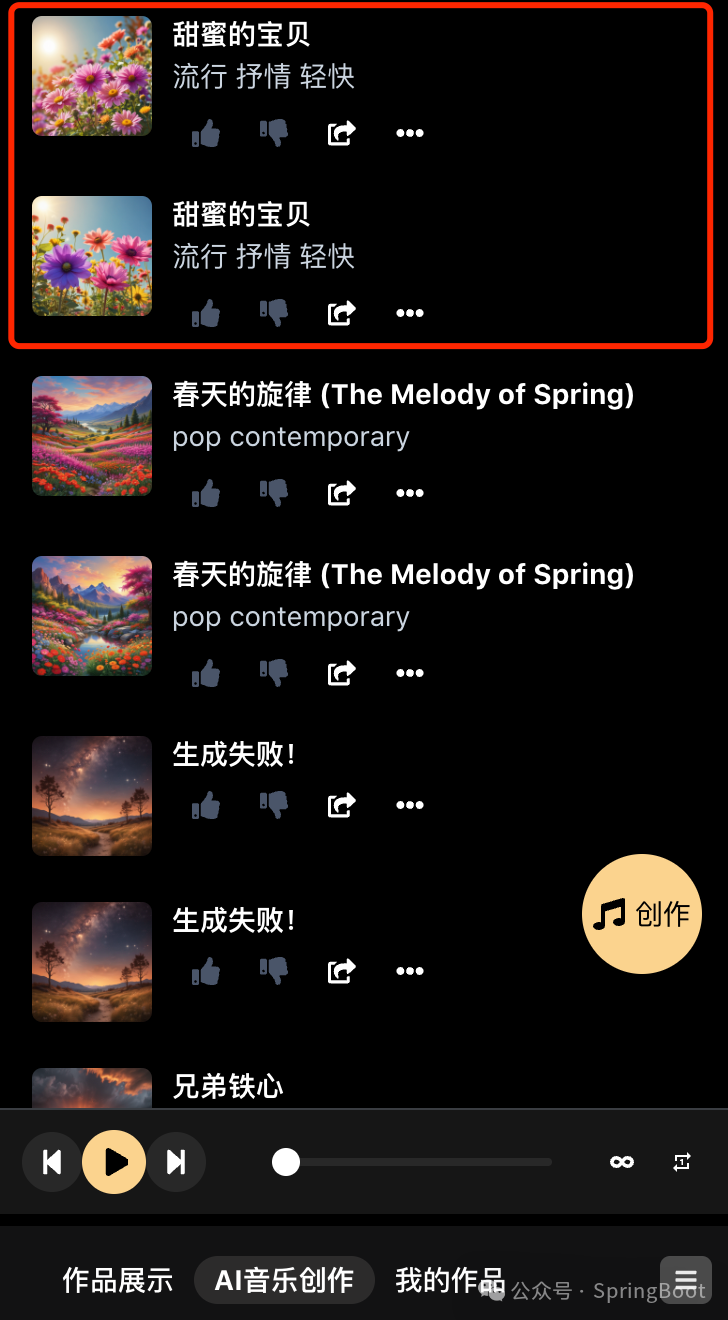Toggle the repeat-one loop icon
Screen dimensions: 728x1320
[x=682, y=1162]
